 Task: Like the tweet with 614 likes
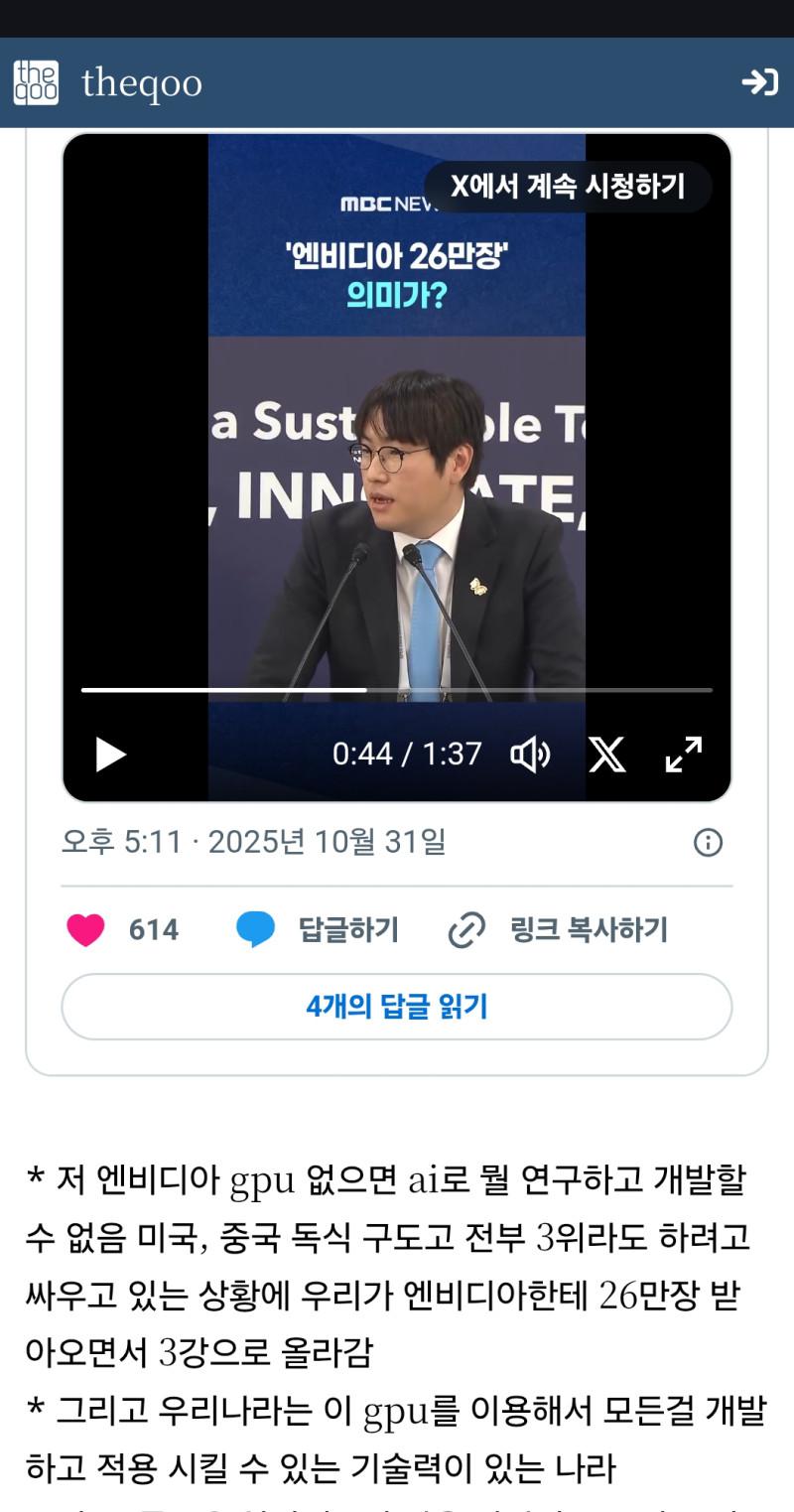[x=86, y=930]
